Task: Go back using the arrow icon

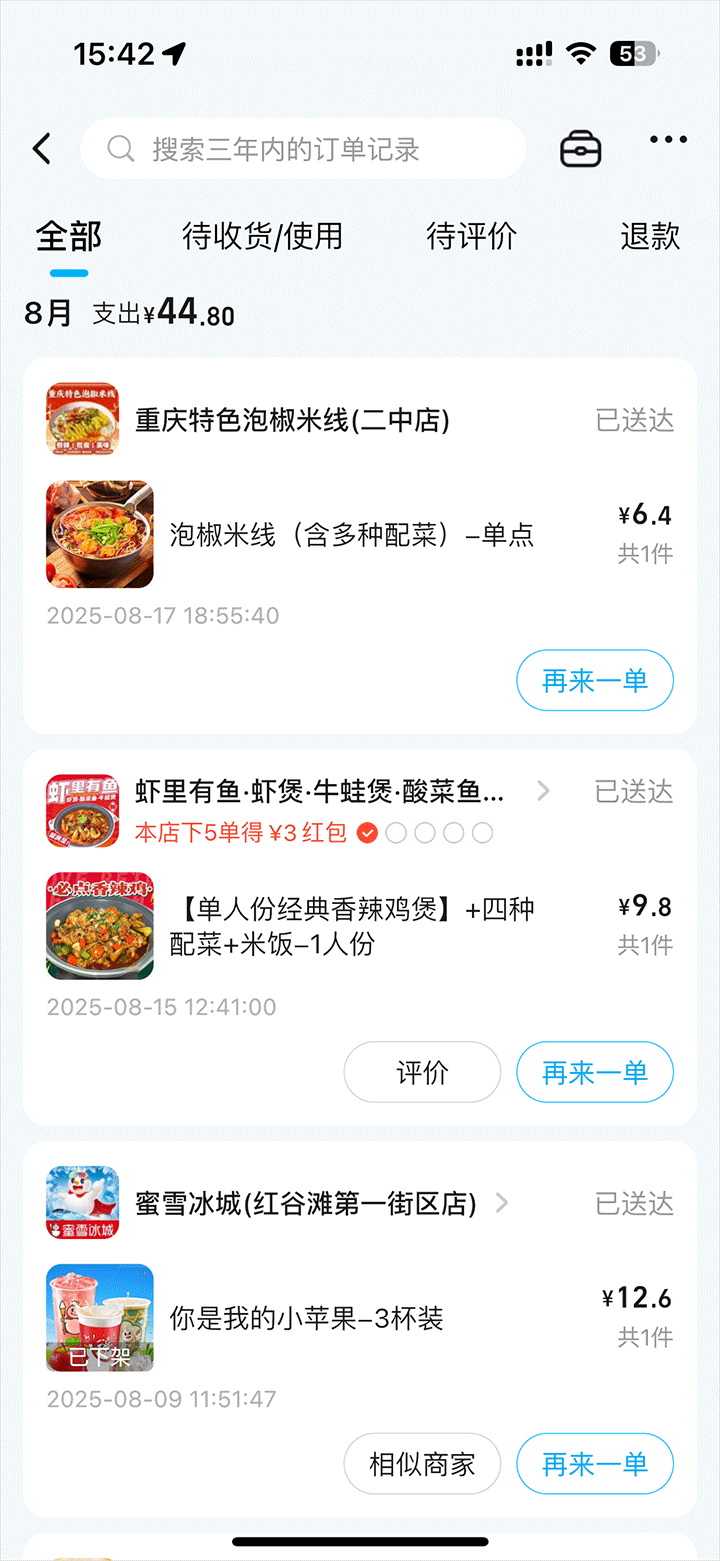Action: coord(41,149)
